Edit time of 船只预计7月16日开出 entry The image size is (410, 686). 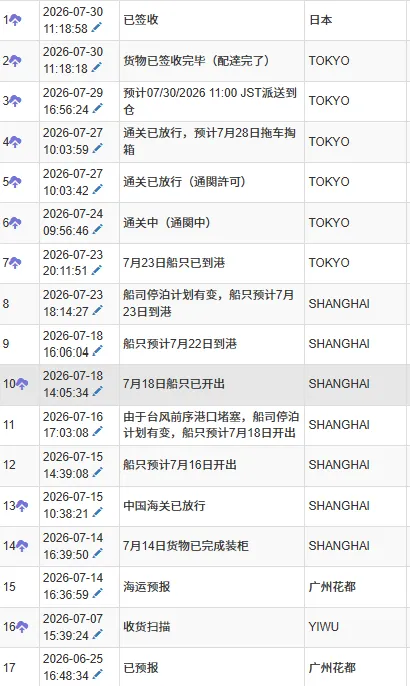97,472
